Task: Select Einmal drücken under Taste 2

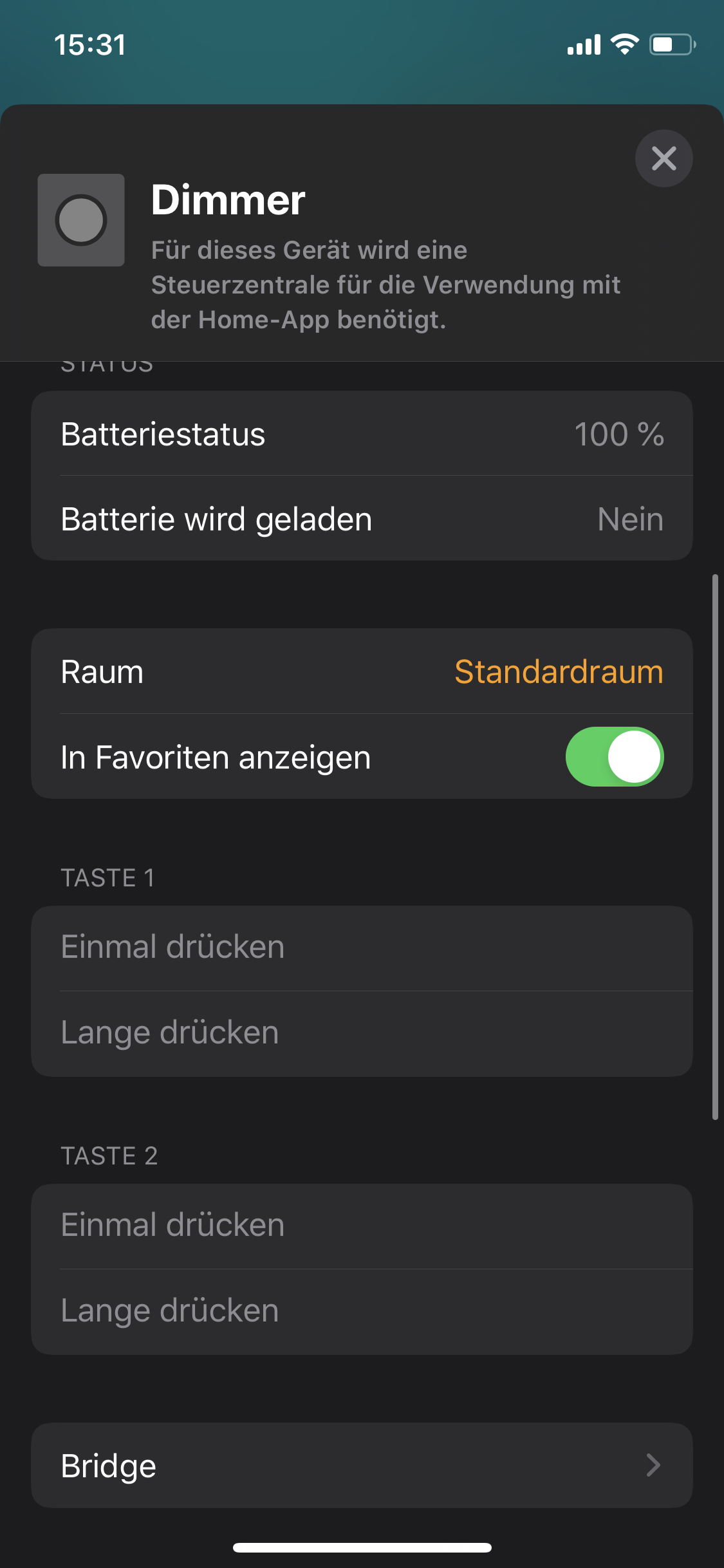Action: point(362,1226)
